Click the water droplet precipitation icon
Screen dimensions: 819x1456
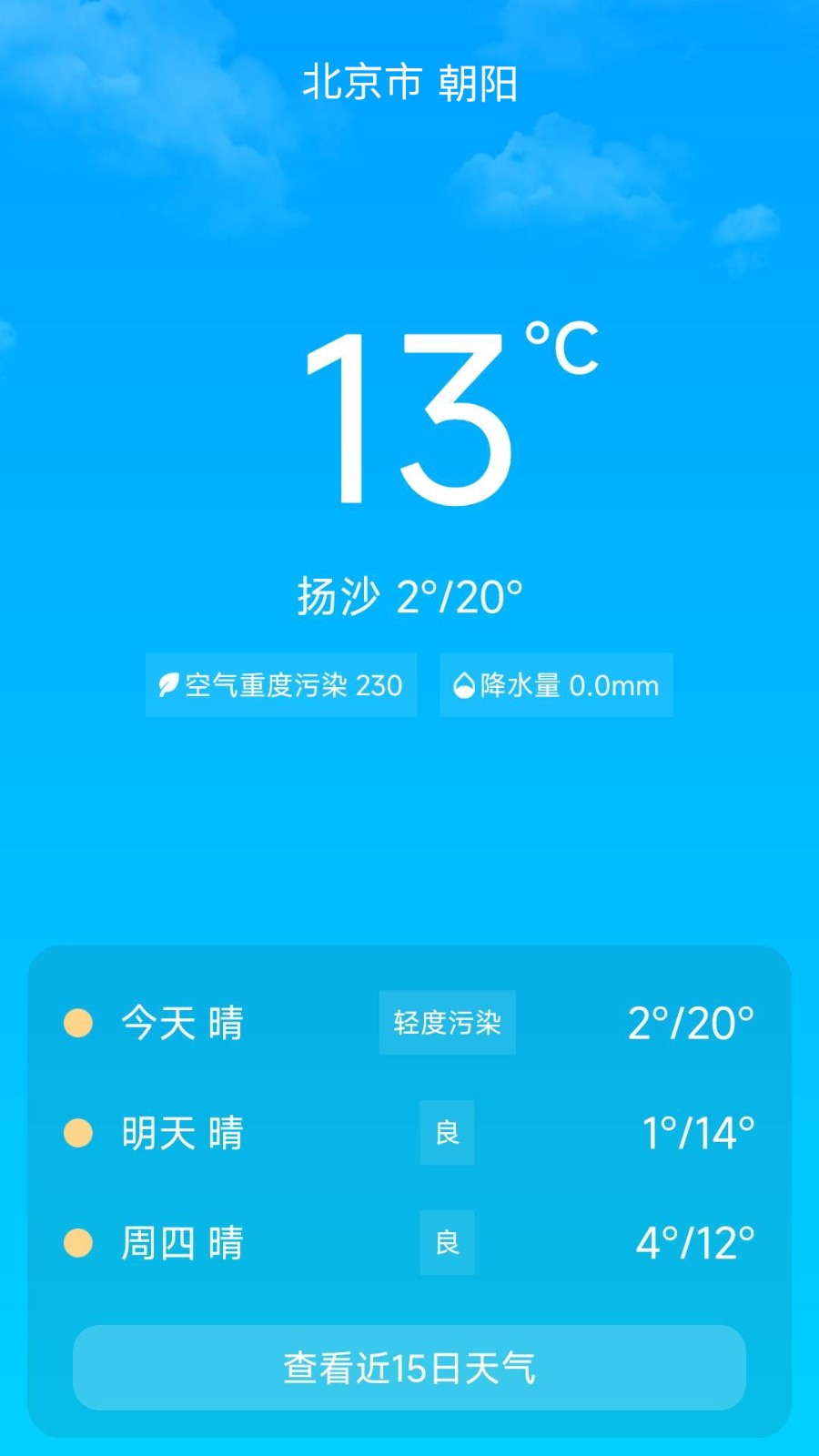(465, 686)
